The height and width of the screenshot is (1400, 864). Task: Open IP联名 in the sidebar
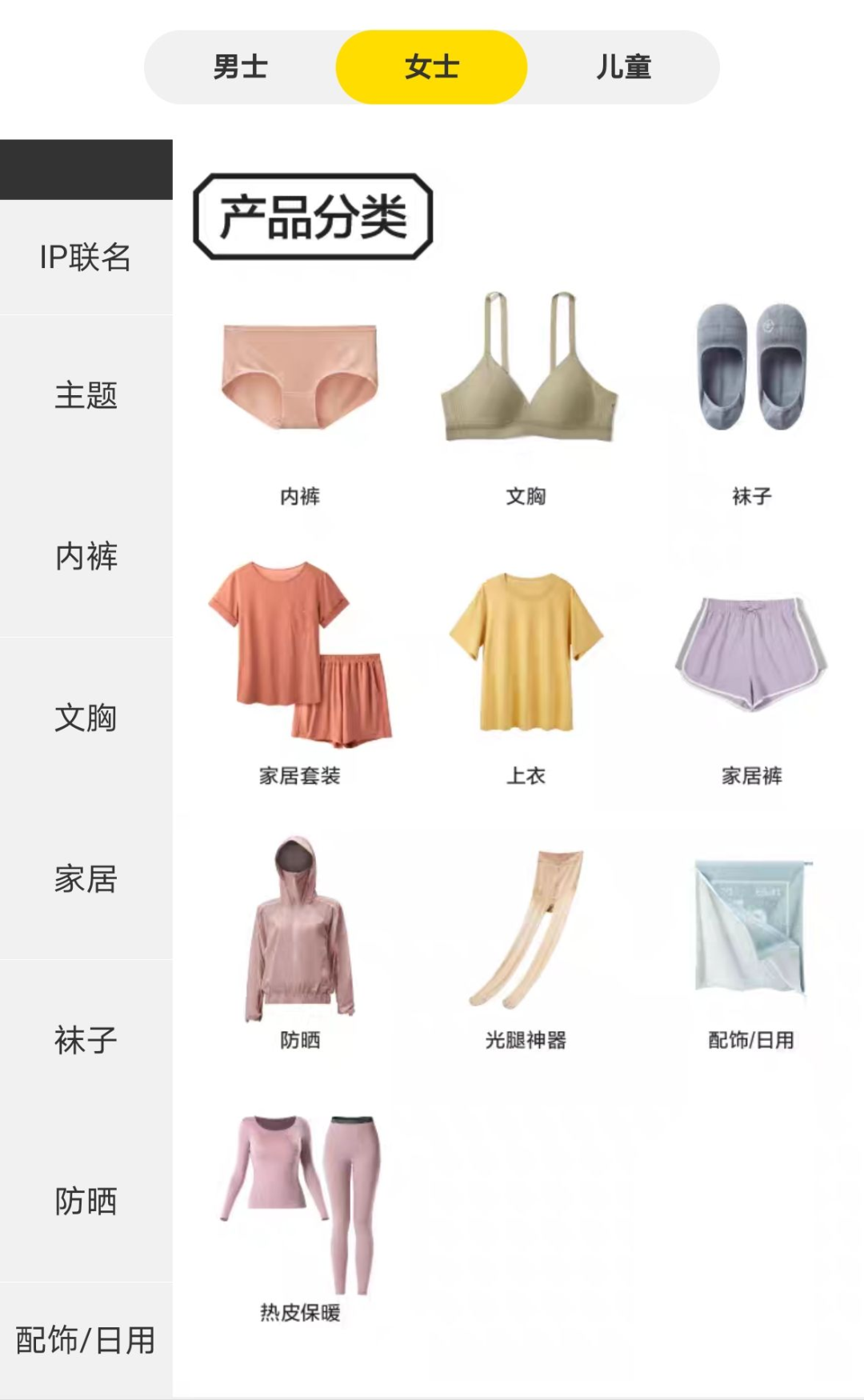[86, 258]
